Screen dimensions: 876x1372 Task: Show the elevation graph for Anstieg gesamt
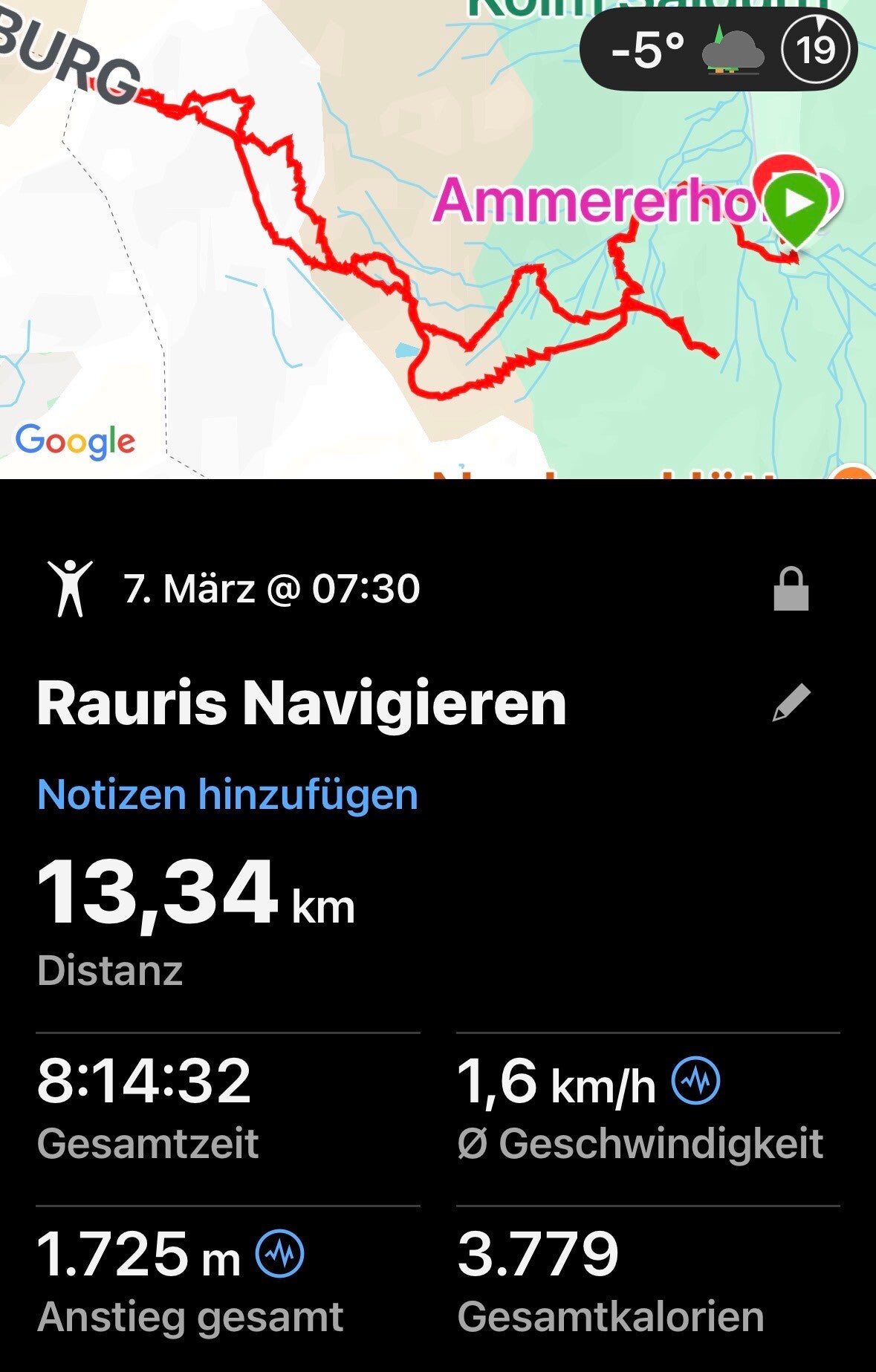(x=279, y=1254)
